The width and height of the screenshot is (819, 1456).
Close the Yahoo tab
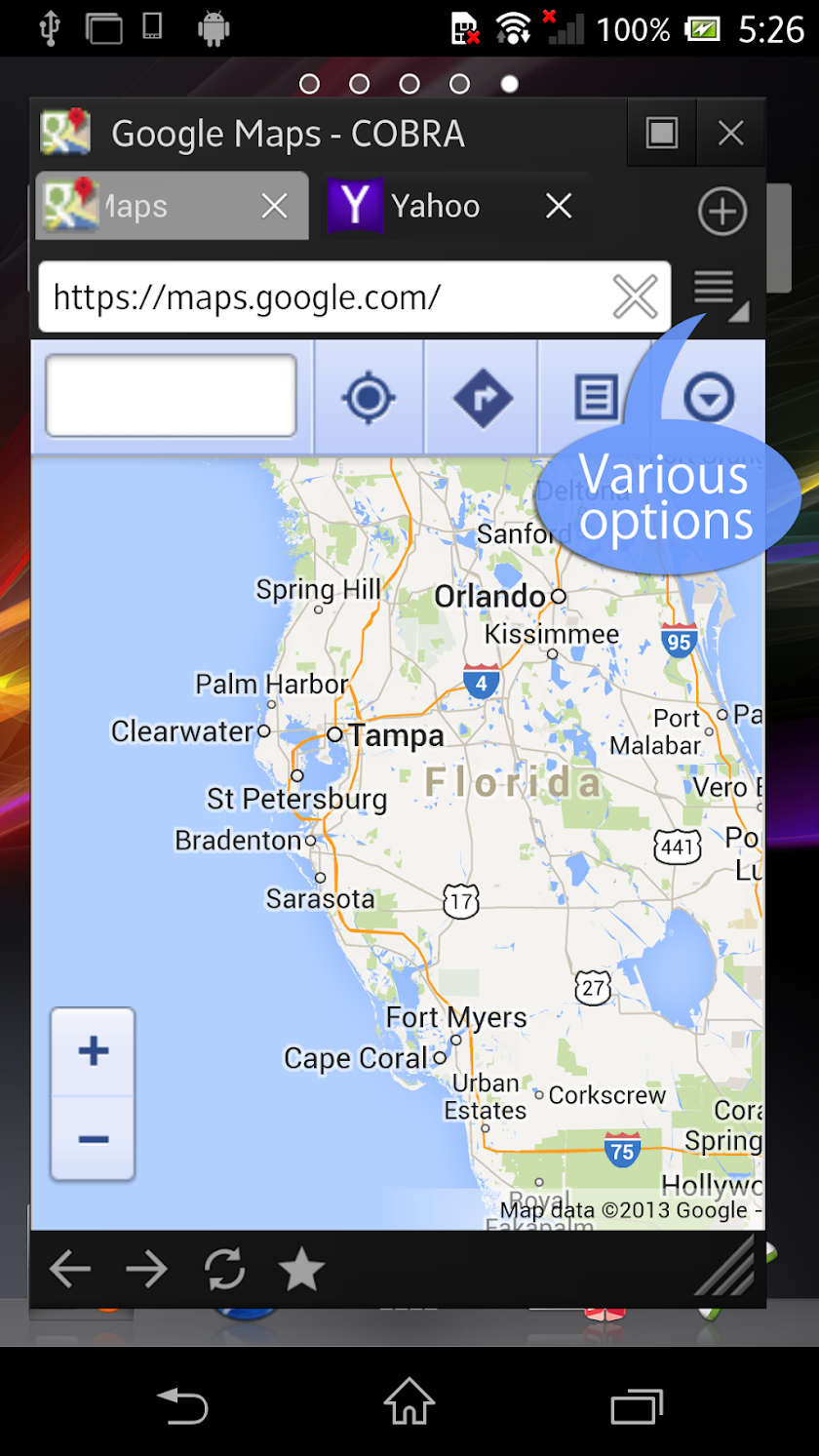[x=558, y=206]
